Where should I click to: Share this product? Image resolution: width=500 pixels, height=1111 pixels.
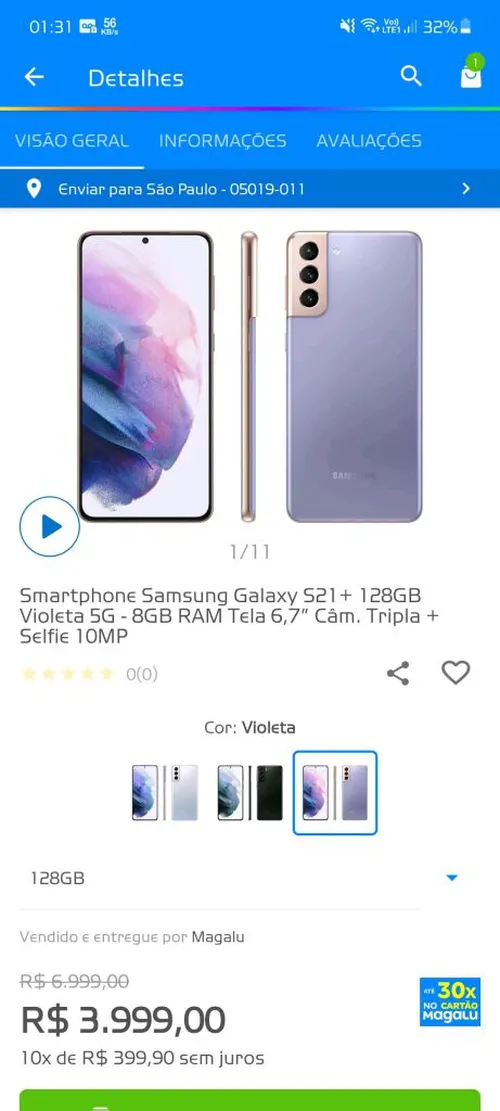(x=398, y=673)
